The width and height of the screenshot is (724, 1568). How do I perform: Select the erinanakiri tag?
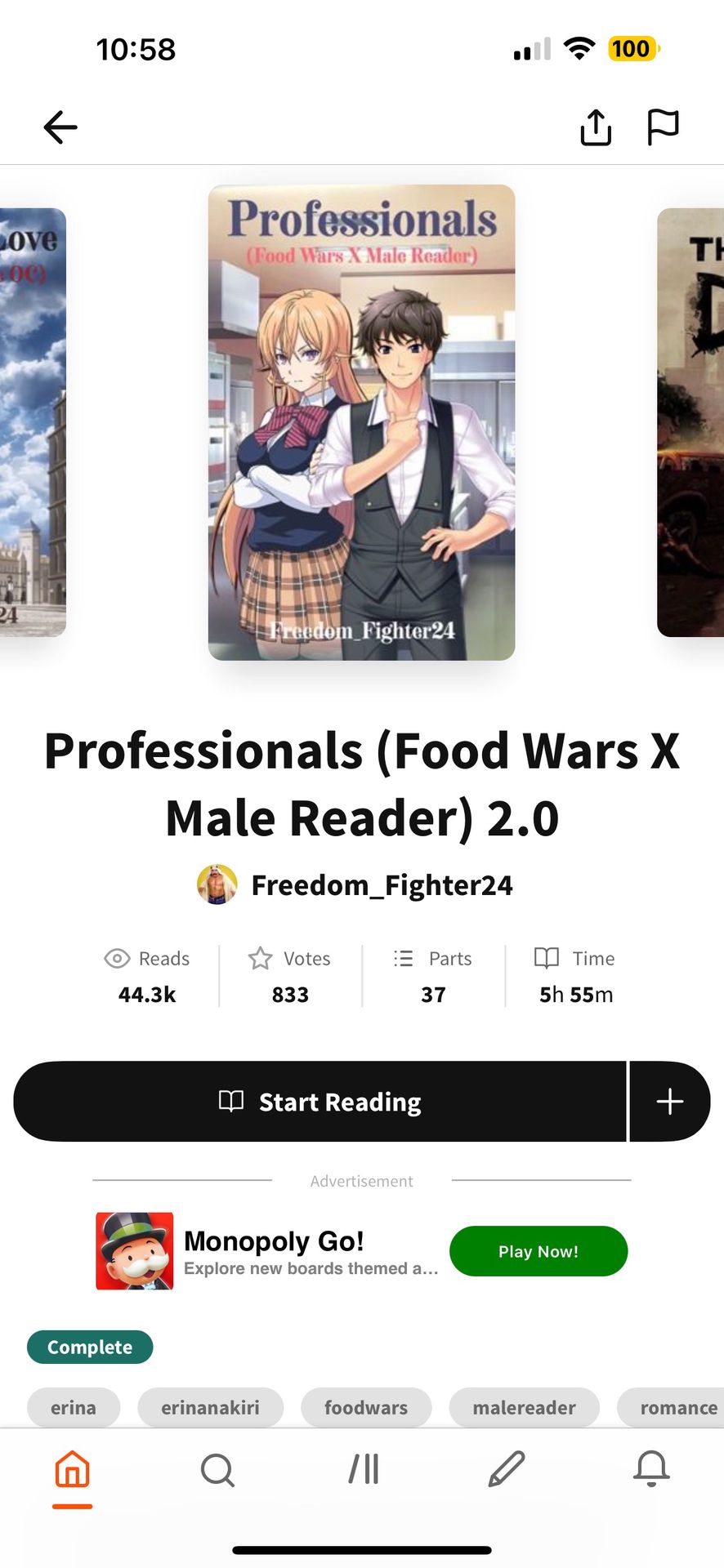(210, 1408)
